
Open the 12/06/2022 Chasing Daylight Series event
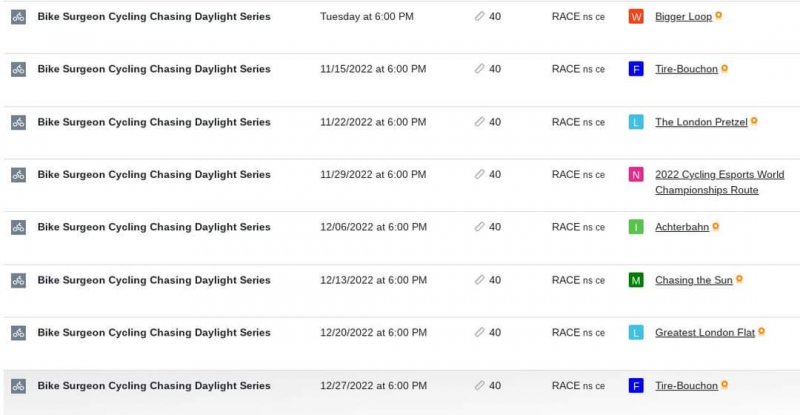click(x=153, y=227)
